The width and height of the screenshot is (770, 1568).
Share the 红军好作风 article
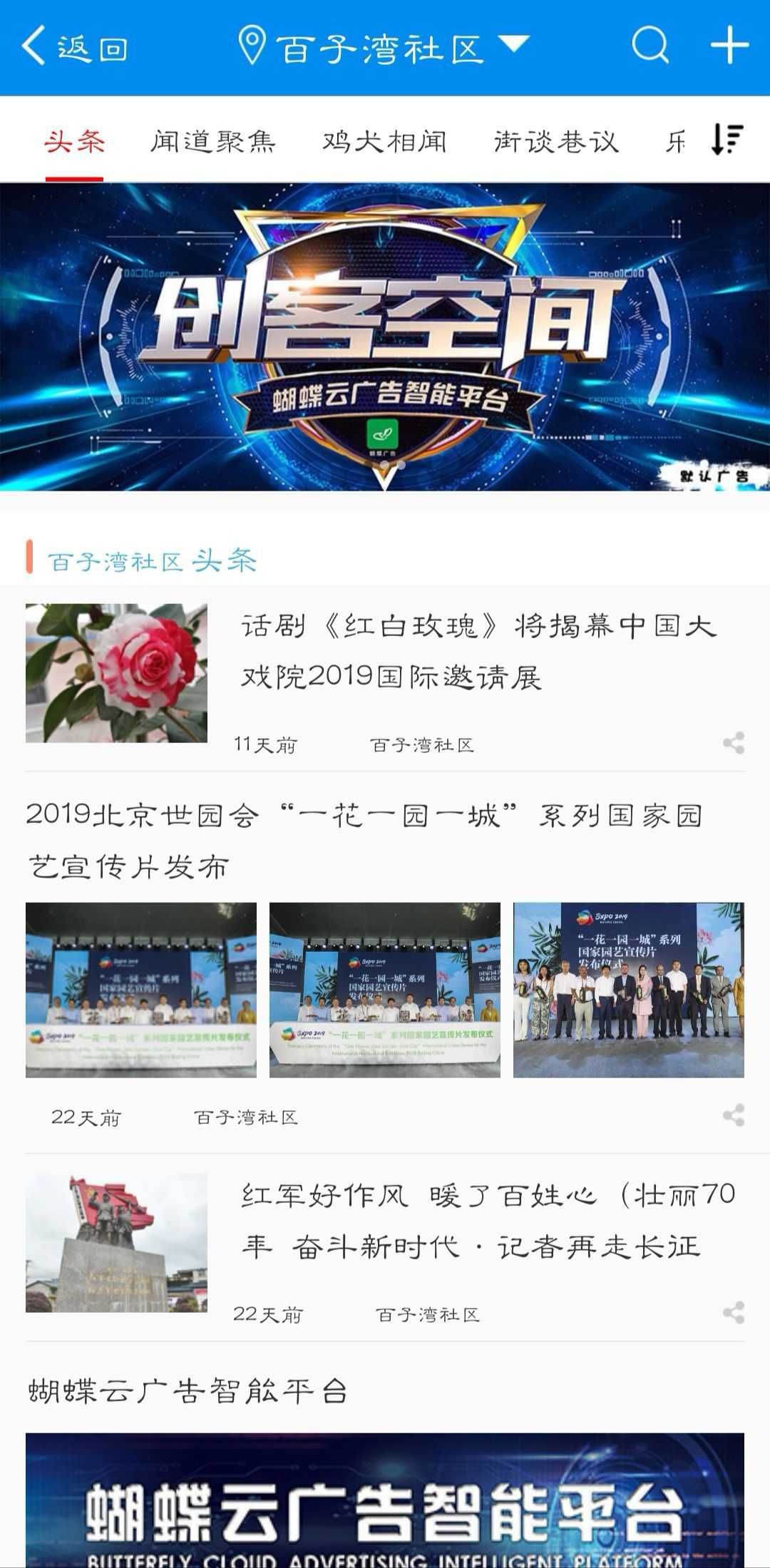pyautogui.click(x=733, y=1313)
